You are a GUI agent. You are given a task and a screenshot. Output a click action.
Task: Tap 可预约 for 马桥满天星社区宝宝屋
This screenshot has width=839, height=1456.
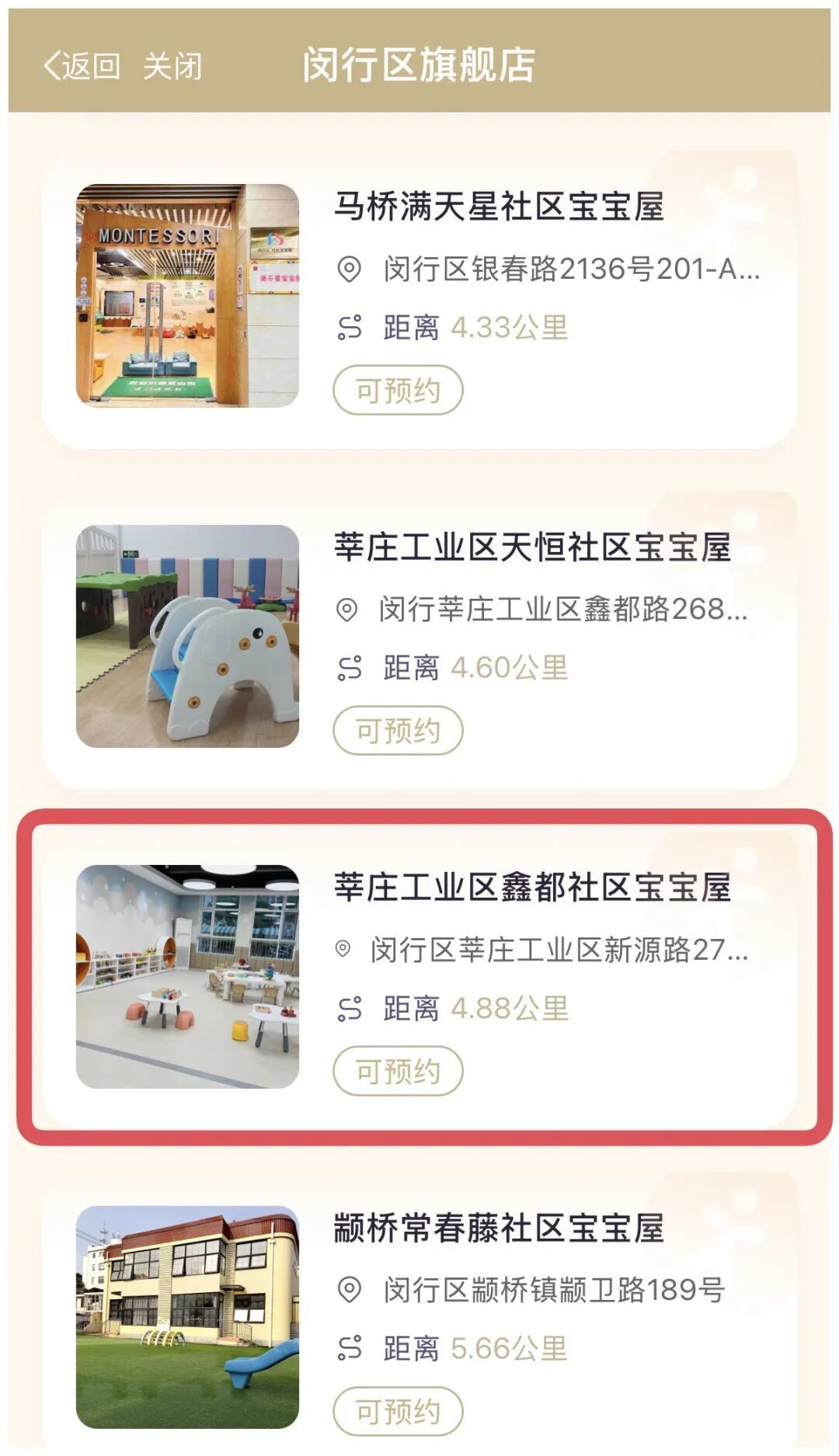coord(398,390)
